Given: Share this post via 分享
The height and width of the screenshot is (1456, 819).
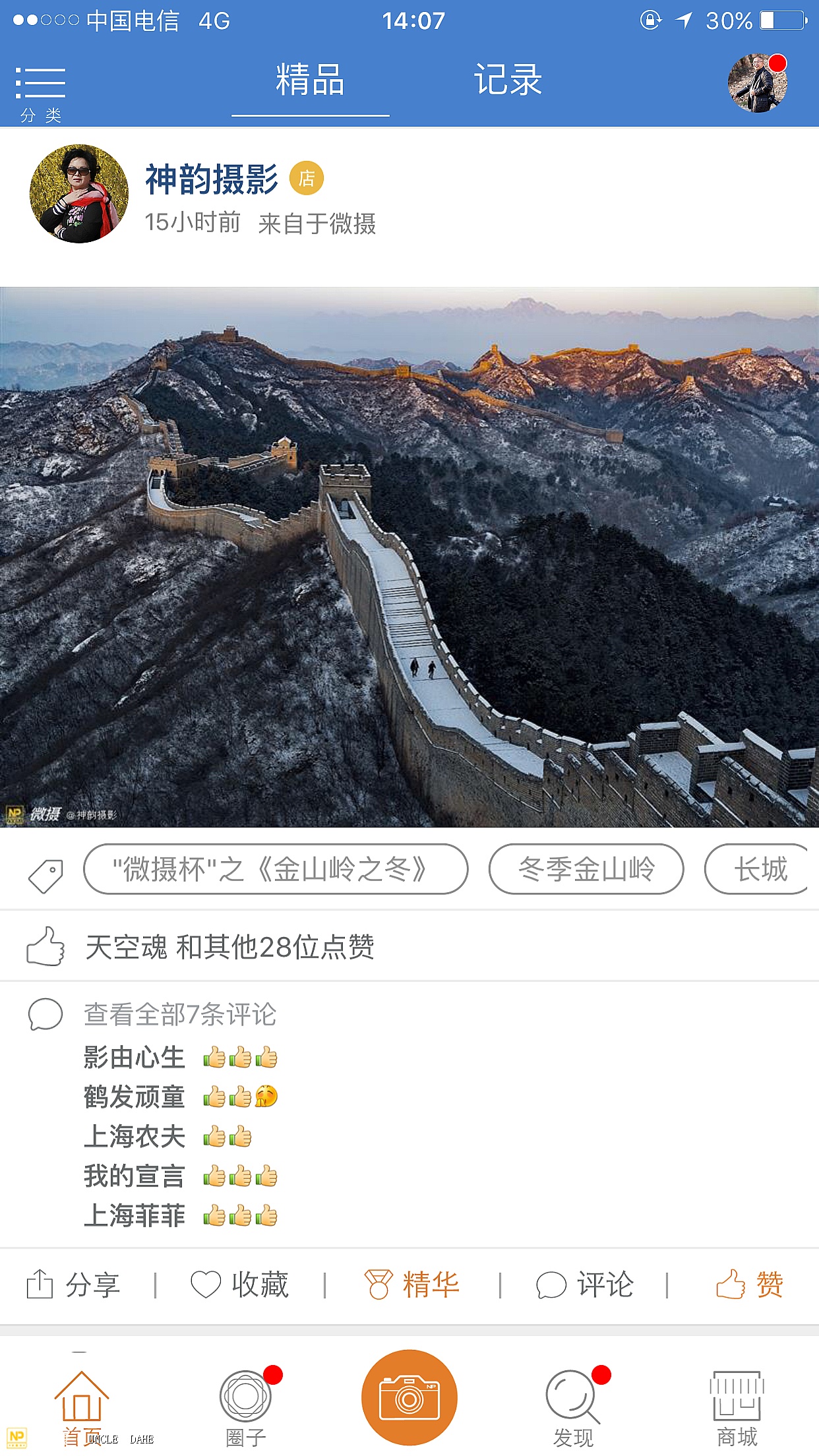Looking at the screenshot, I should (x=74, y=1285).
